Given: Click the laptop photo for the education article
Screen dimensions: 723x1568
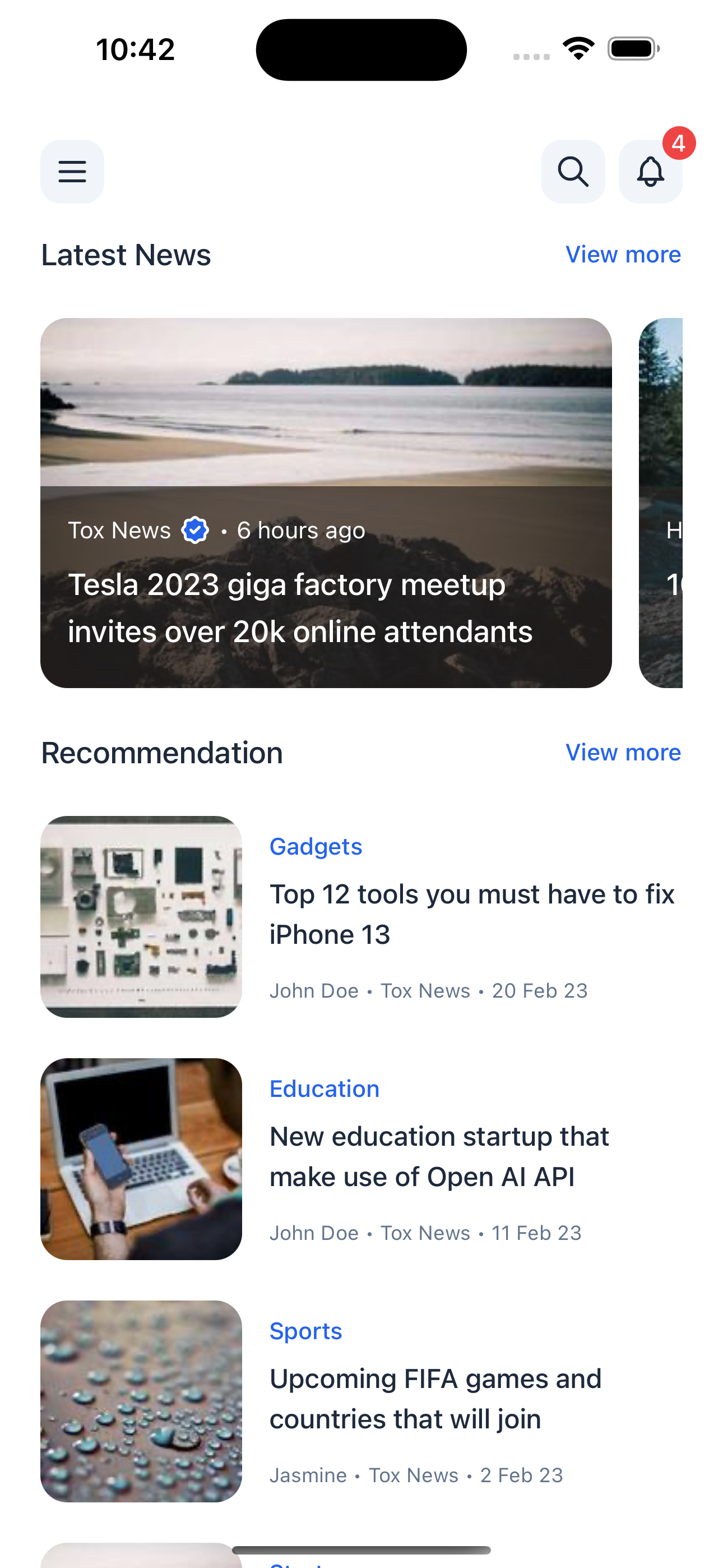Looking at the screenshot, I should click(x=141, y=1159).
